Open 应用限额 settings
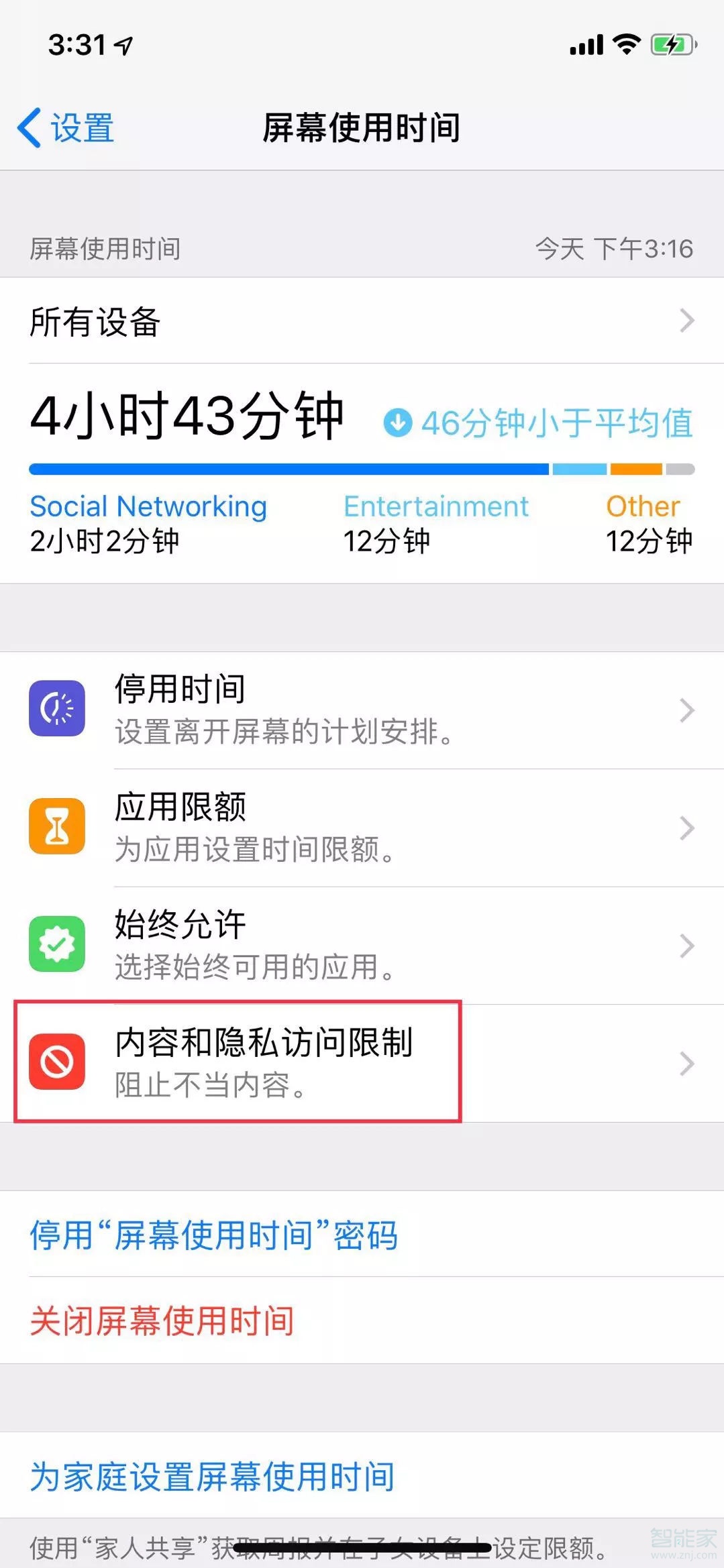This screenshot has width=724, height=1568. click(362, 828)
